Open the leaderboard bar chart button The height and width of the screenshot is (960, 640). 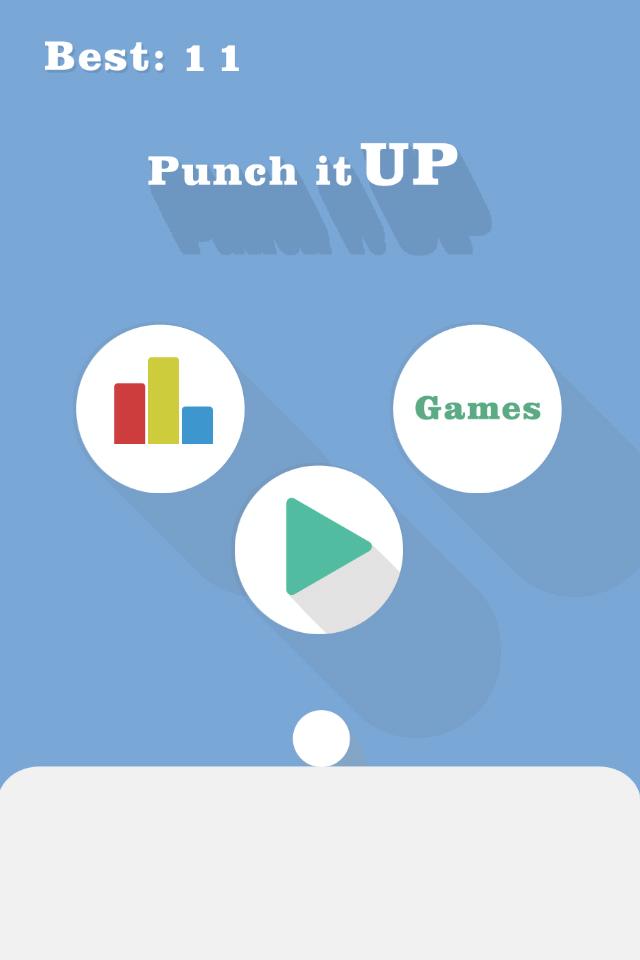[161, 408]
